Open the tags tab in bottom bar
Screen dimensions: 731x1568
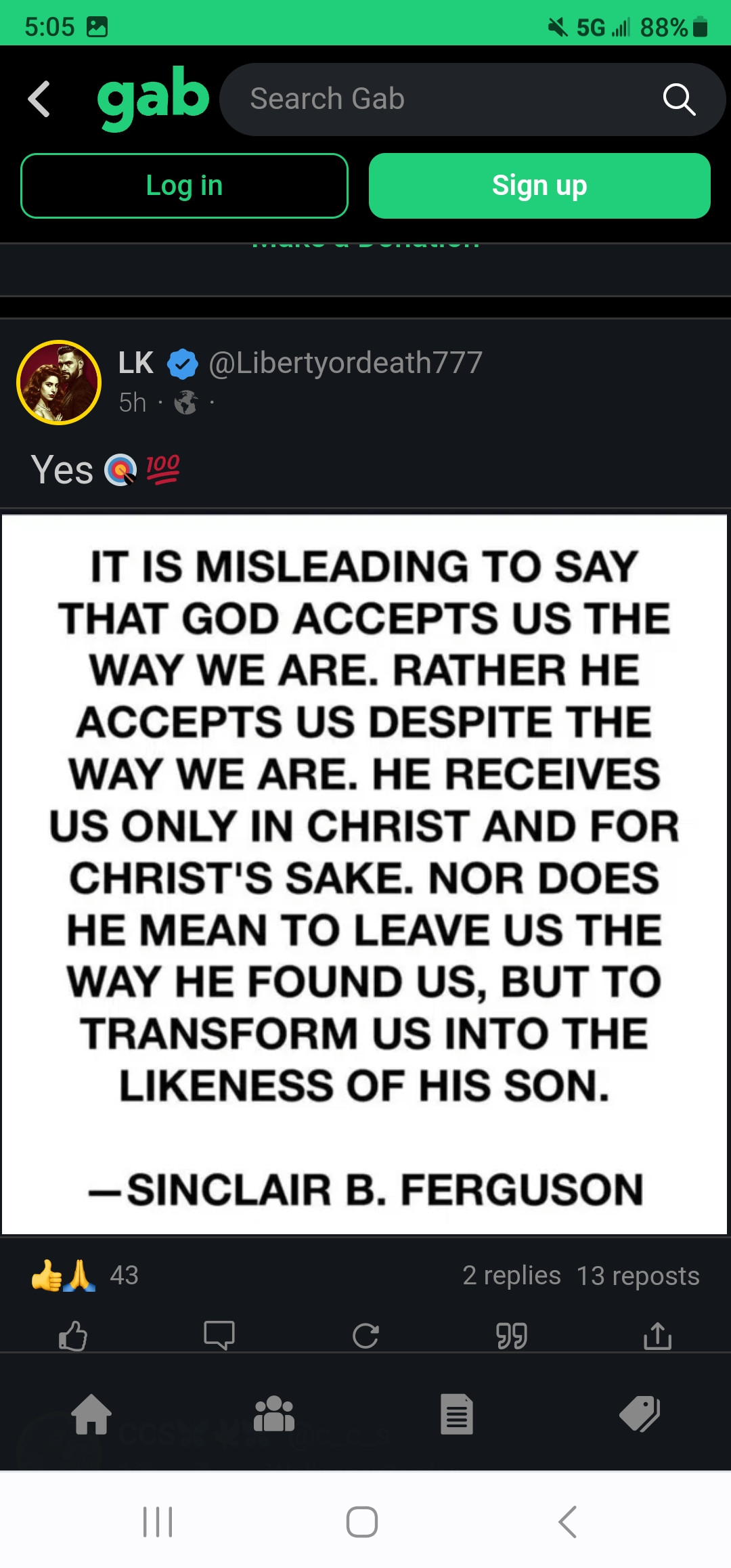pos(640,1414)
